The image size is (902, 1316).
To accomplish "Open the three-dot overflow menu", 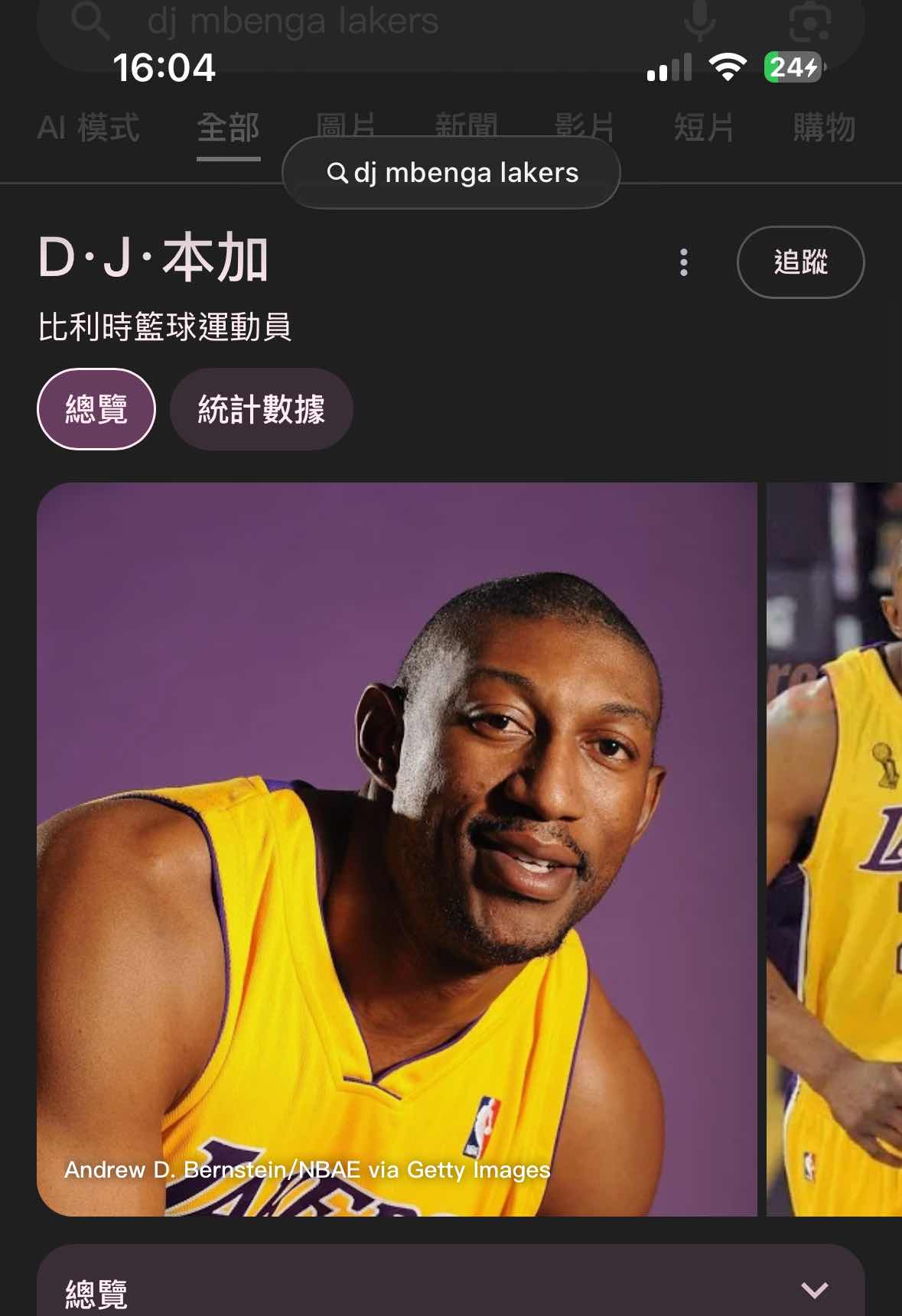I will click(684, 262).
